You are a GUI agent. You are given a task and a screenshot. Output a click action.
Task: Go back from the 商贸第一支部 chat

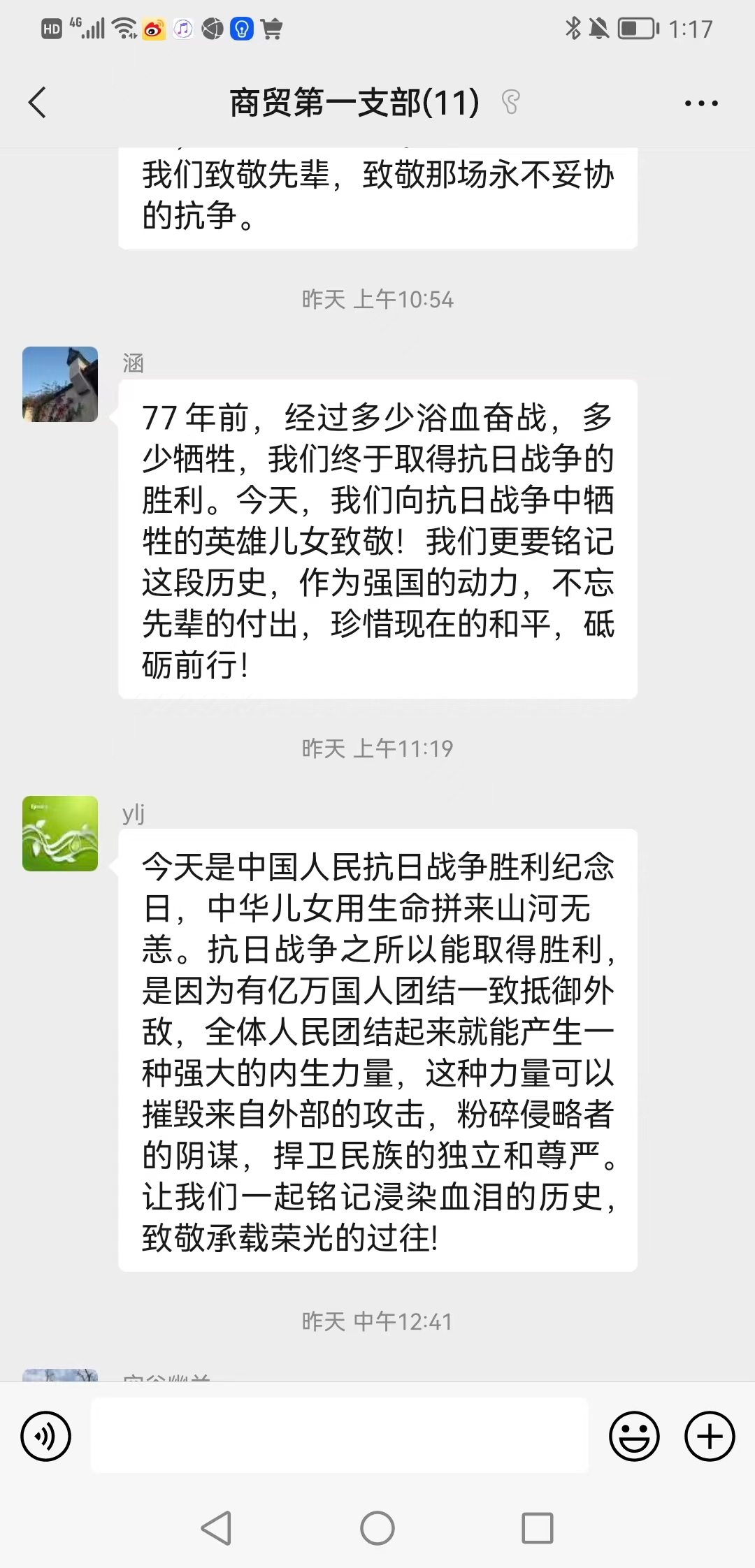point(37,103)
